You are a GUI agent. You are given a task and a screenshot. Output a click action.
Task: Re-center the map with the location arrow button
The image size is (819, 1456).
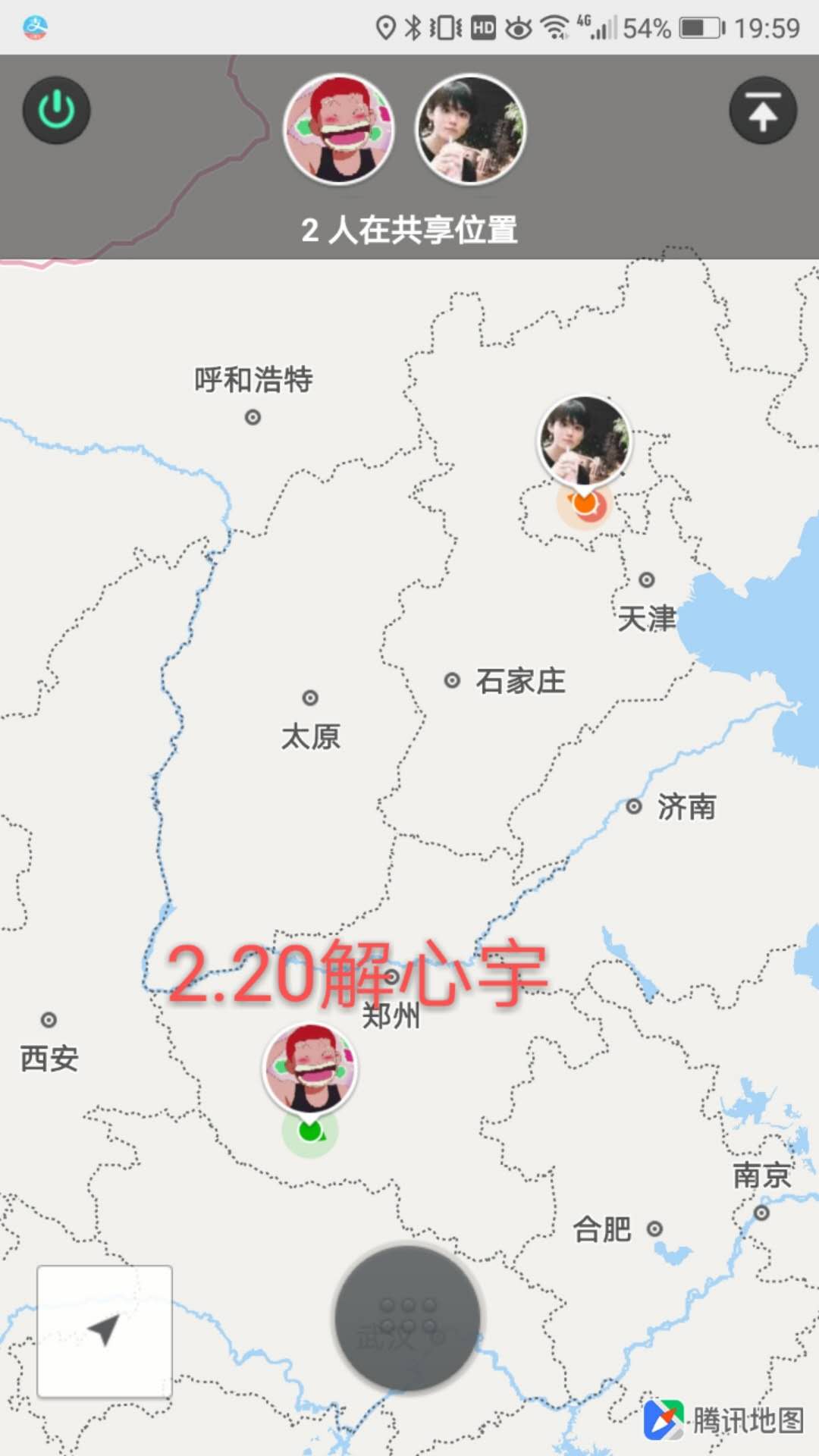point(105,1331)
